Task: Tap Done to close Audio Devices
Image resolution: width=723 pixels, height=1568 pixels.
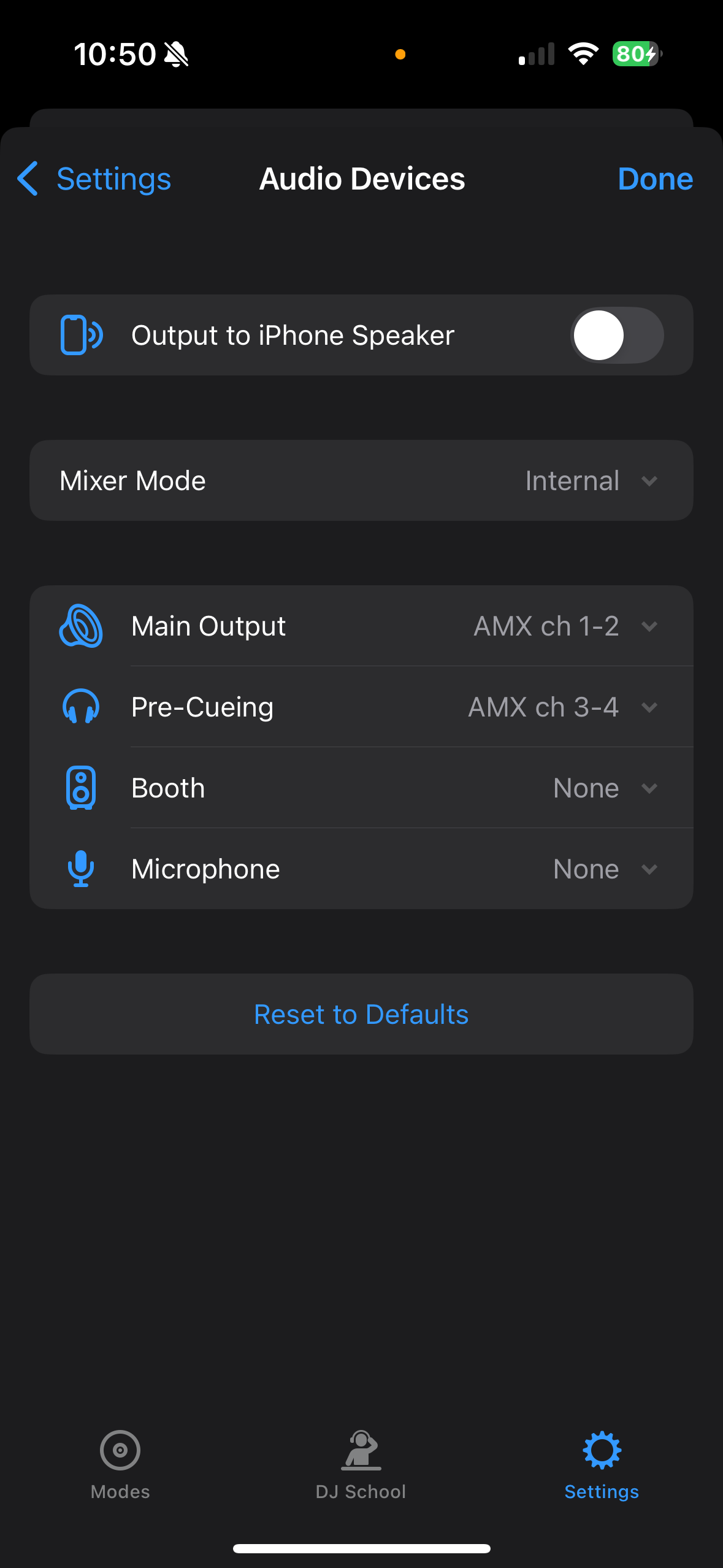Action: coord(655,179)
